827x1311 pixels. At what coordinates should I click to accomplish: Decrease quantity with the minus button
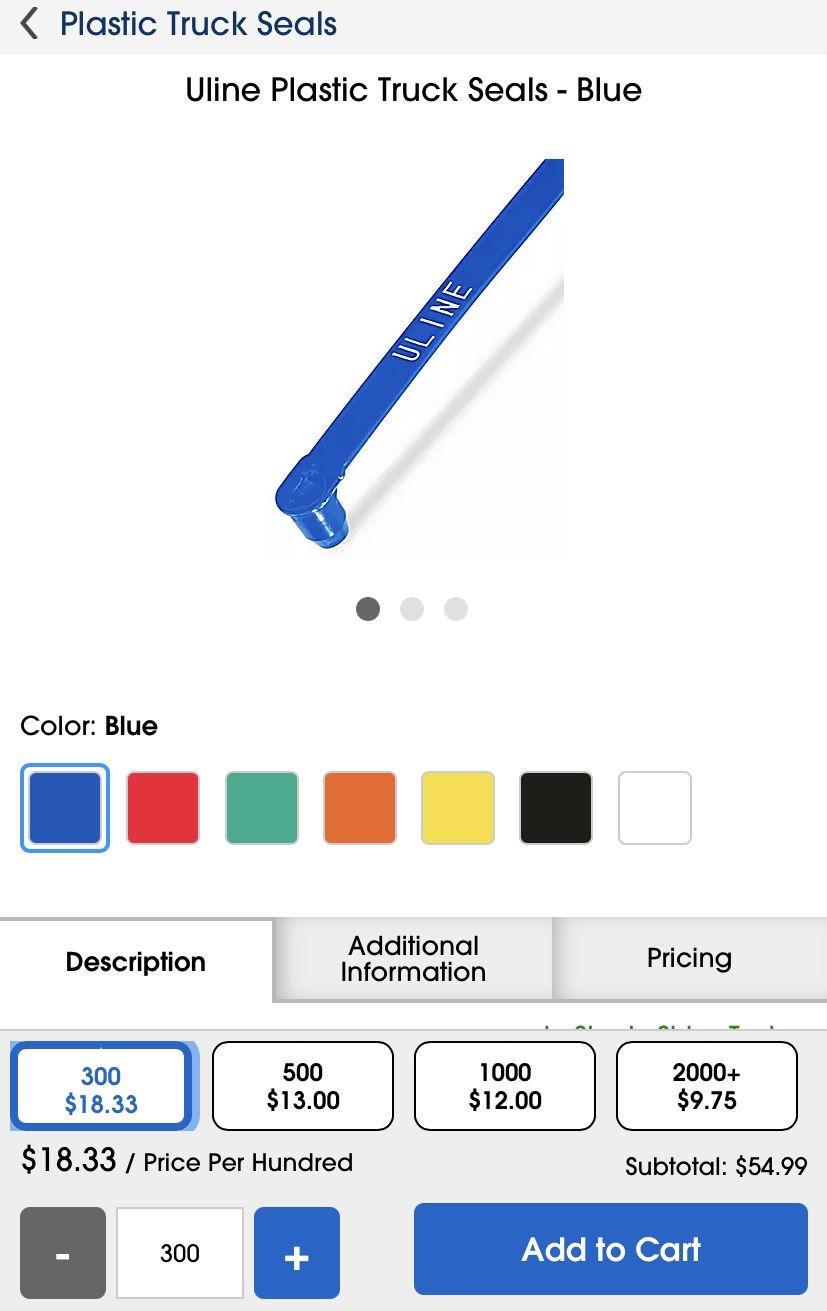click(x=63, y=1253)
